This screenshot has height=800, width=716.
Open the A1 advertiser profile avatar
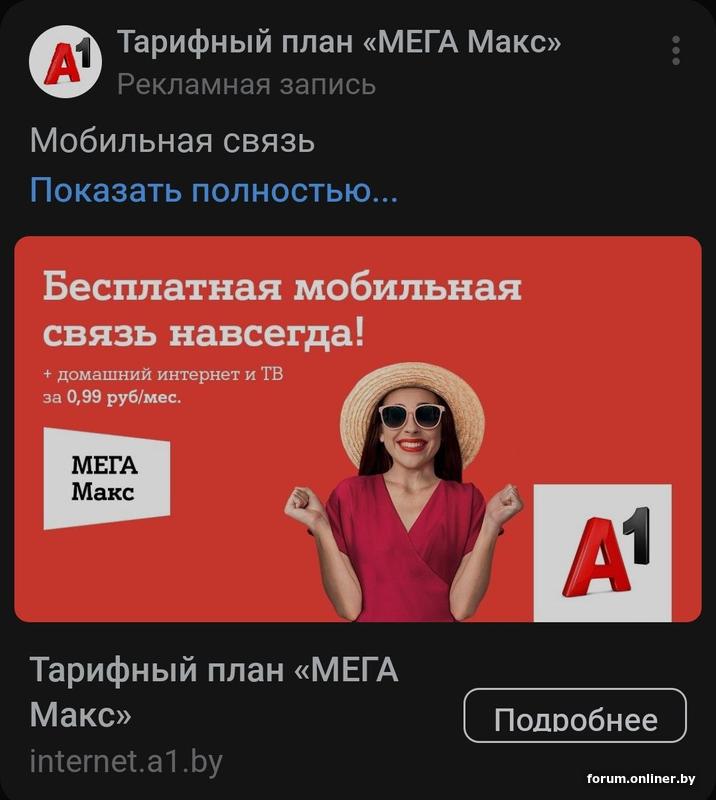66,61
